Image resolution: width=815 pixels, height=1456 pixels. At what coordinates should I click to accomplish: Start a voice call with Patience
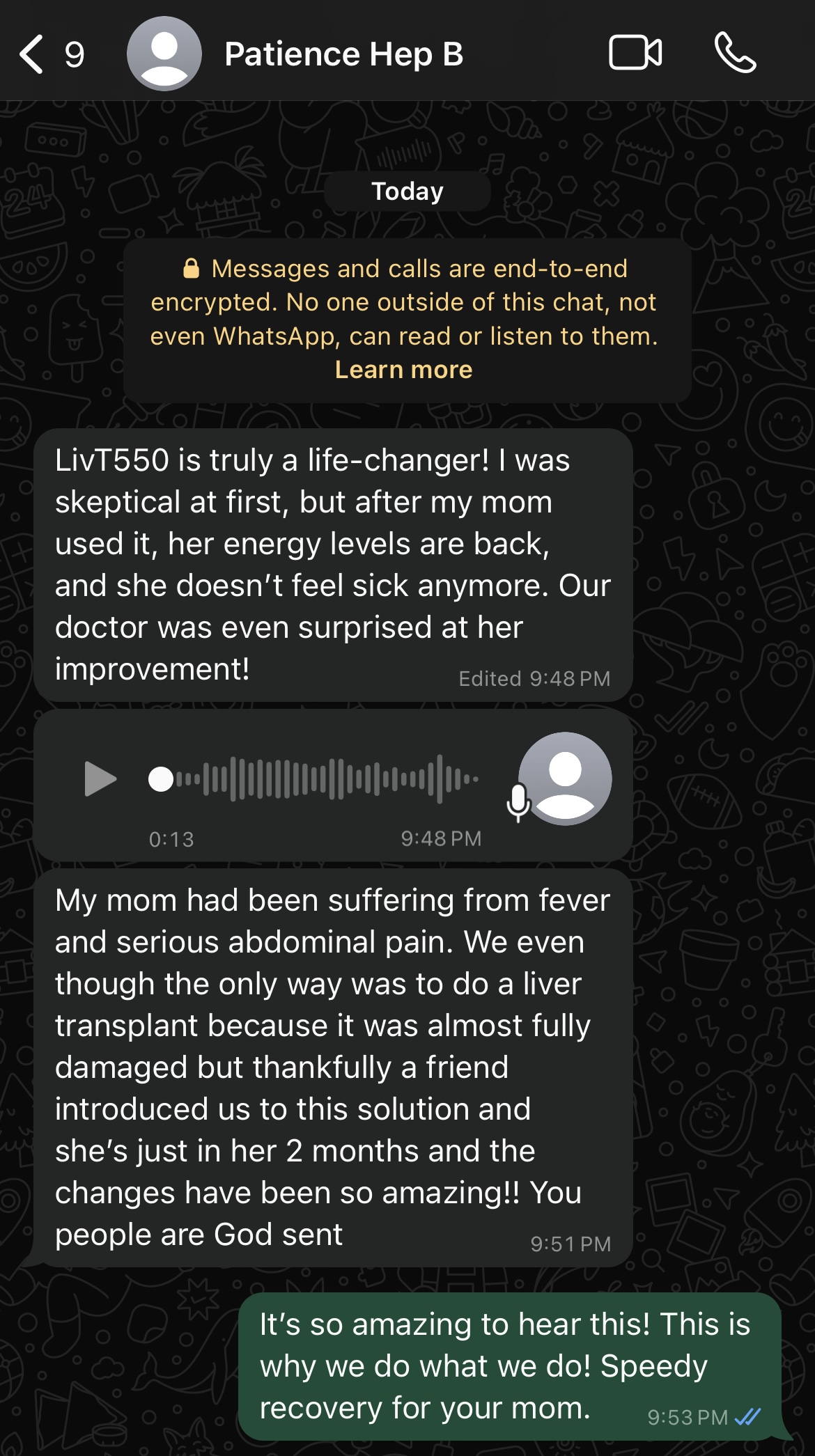[x=735, y=54]
